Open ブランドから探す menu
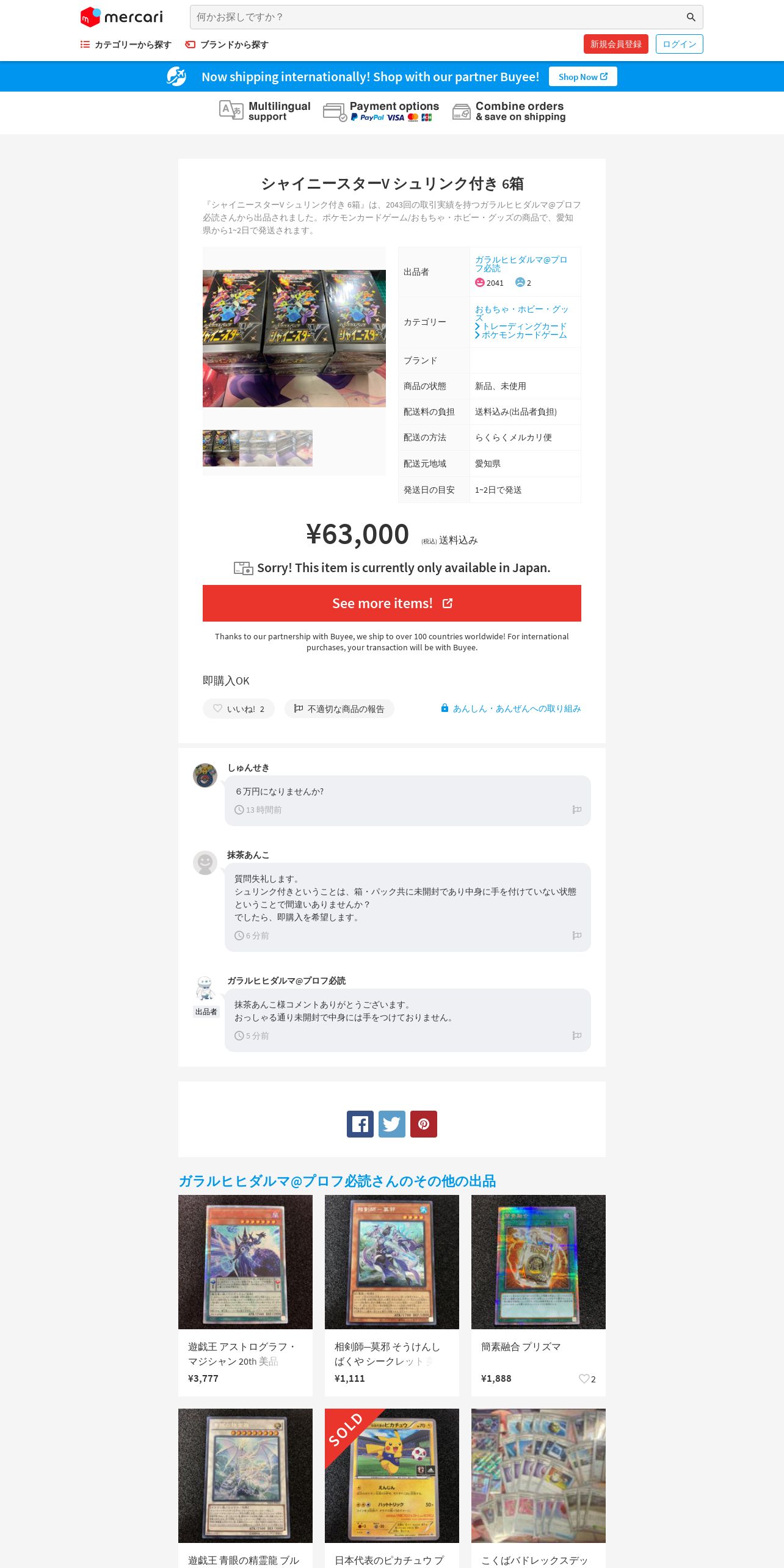The image size is (784, 1568). [x=227, y=45]
